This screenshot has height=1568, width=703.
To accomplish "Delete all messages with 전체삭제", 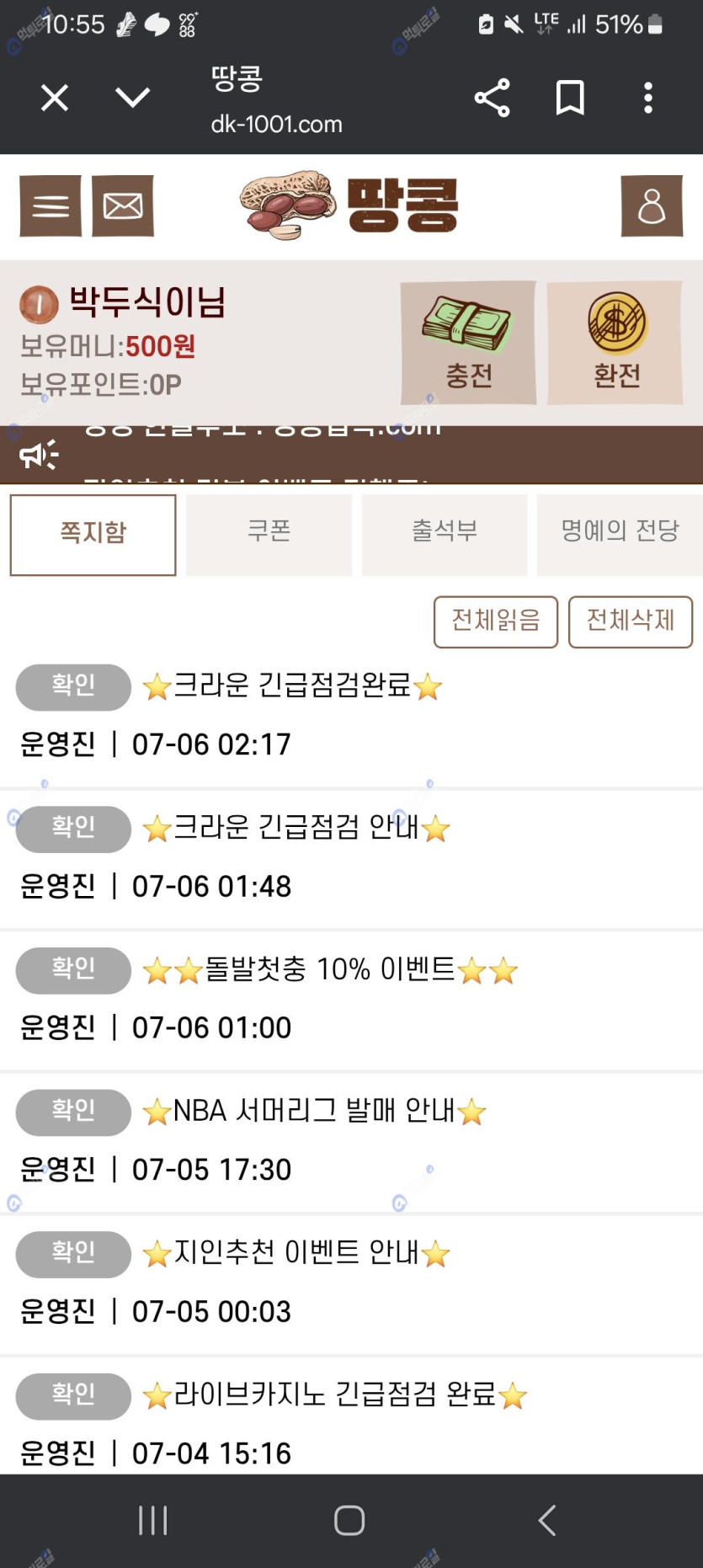I will tap(631, 622).
